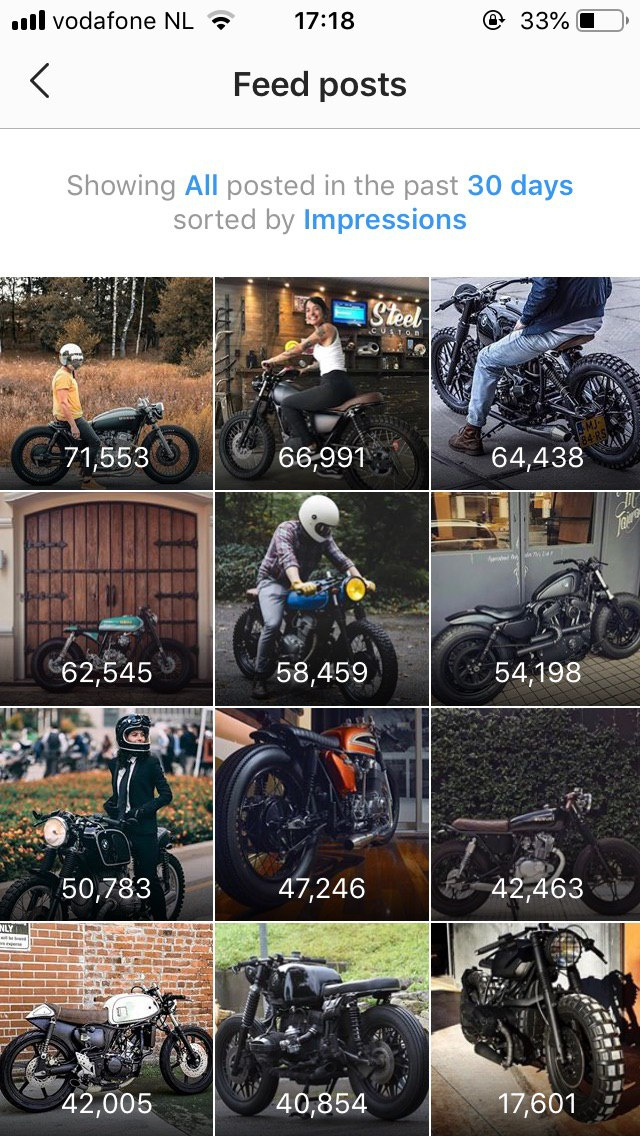Change the '30 days' time range filter
Viewport: 640px width, 1136px height.
520,186
